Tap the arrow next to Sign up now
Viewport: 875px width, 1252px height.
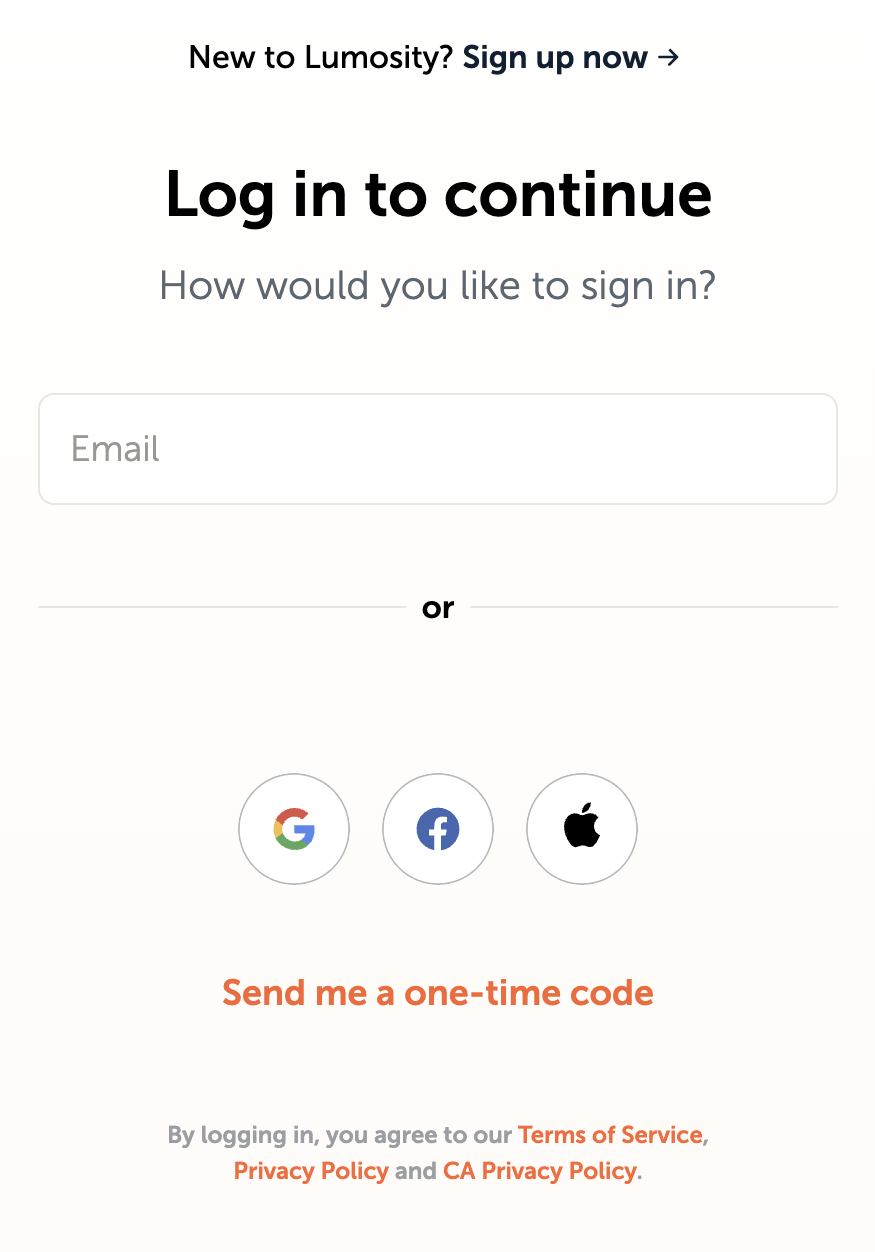point(668,58)
